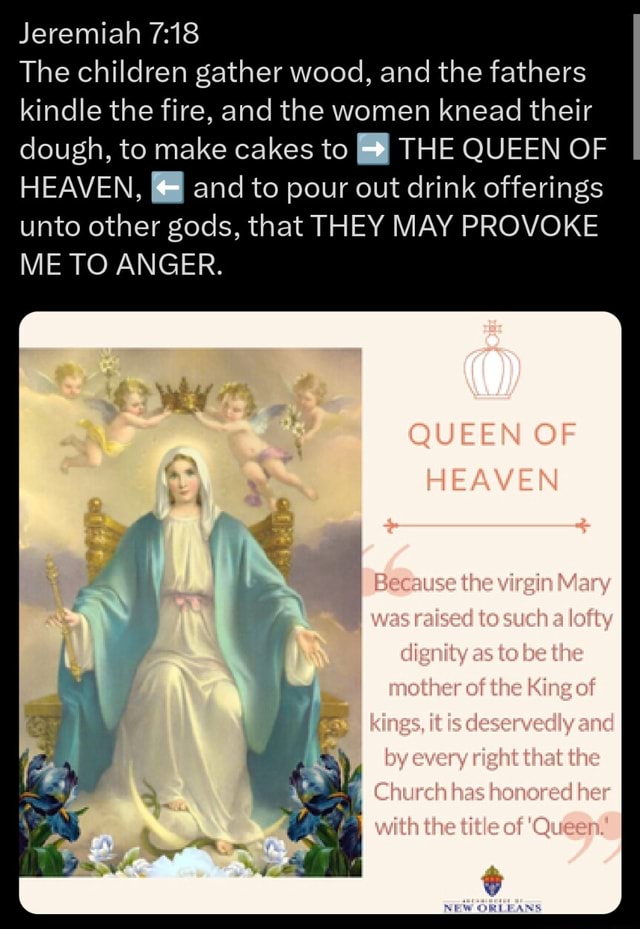Open the attached Queen of Heaven image
This screenshot has height=929, width=640.
tap(320, 612)
